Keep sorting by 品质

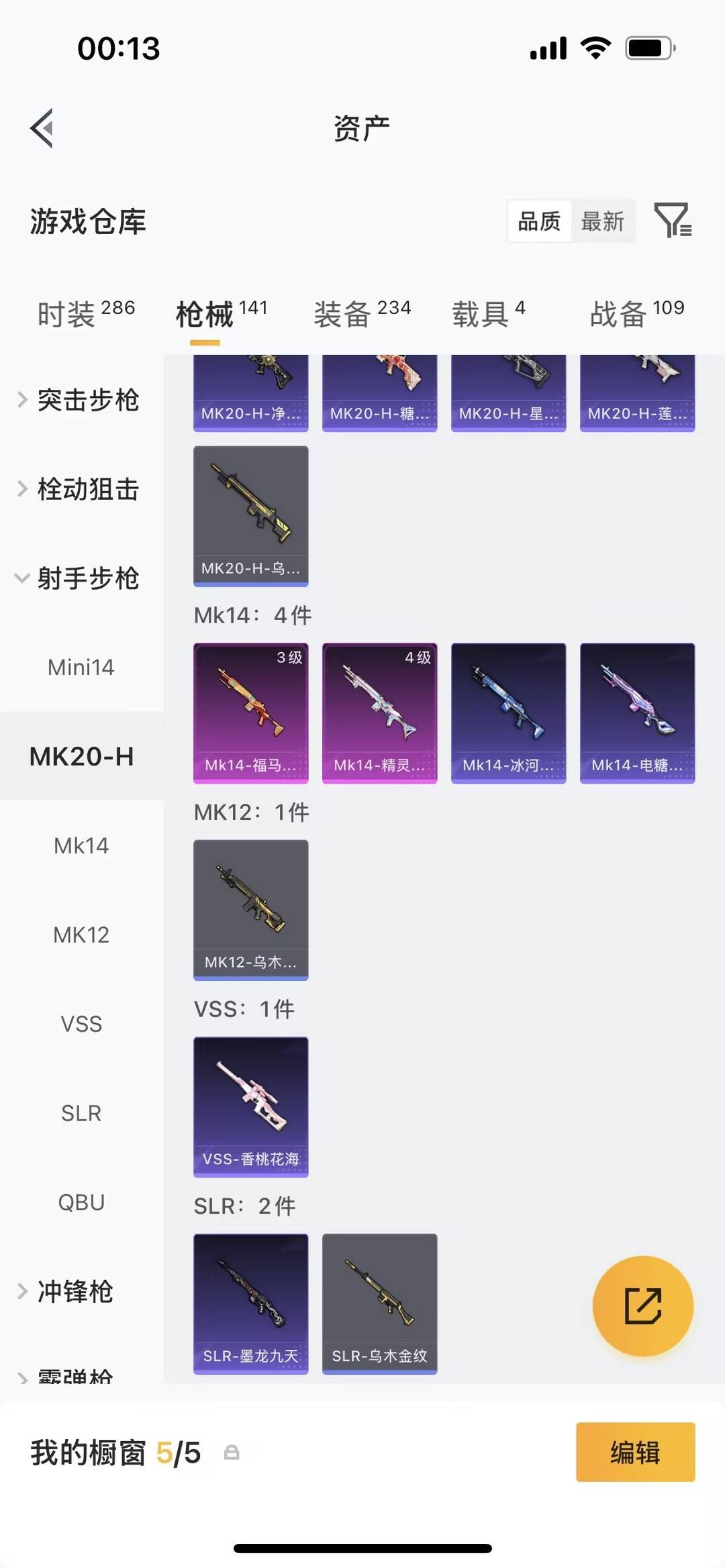[x=538, y=221]
